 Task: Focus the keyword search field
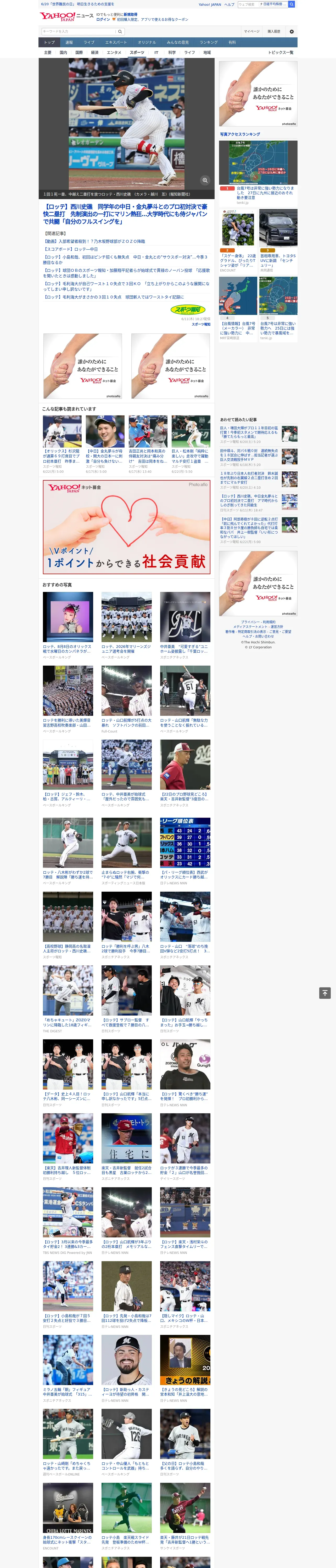point(79,31)
